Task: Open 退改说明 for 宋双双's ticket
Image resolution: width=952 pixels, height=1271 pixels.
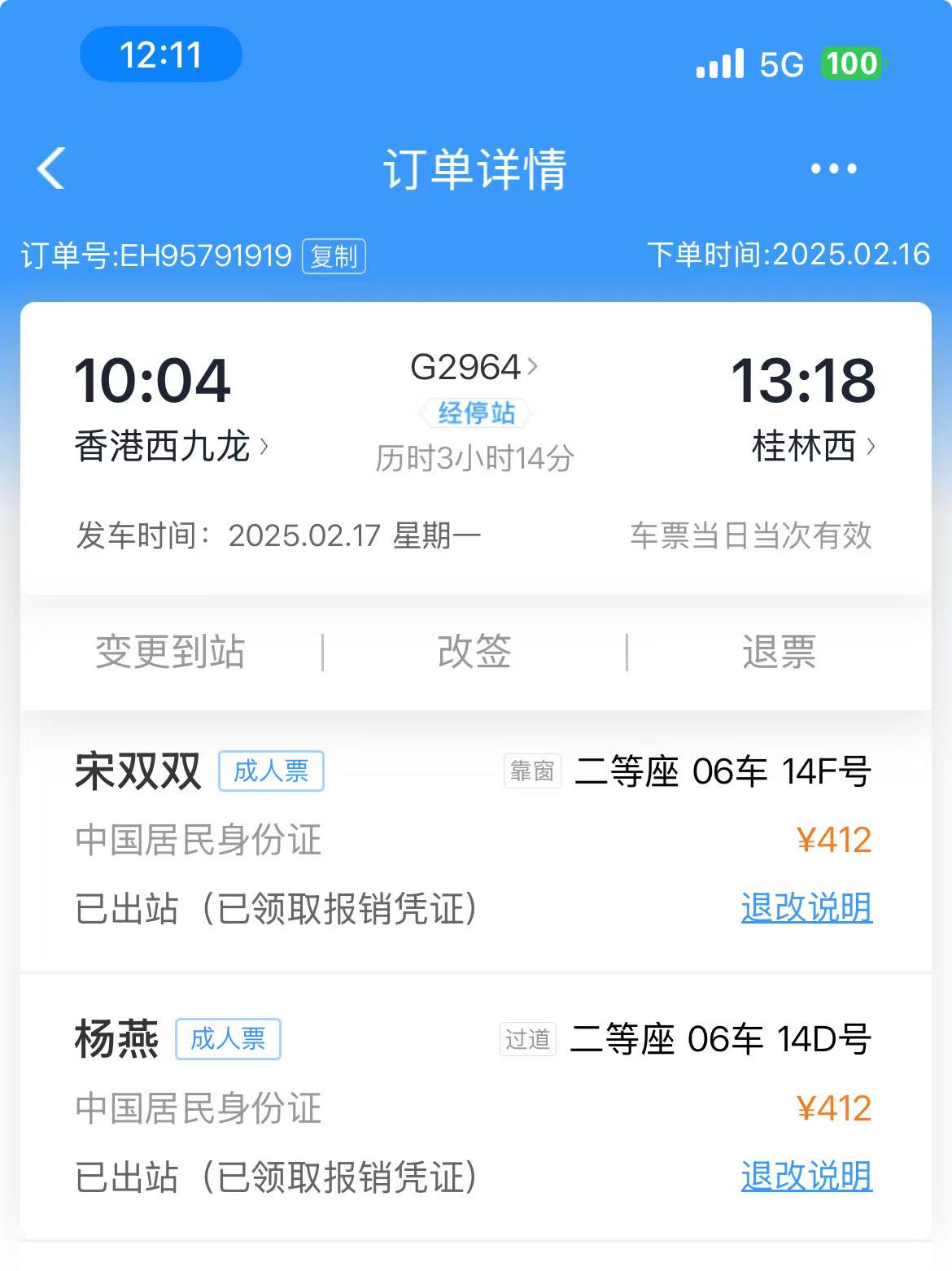Action: pyautogui.click(x=806, y=907)
